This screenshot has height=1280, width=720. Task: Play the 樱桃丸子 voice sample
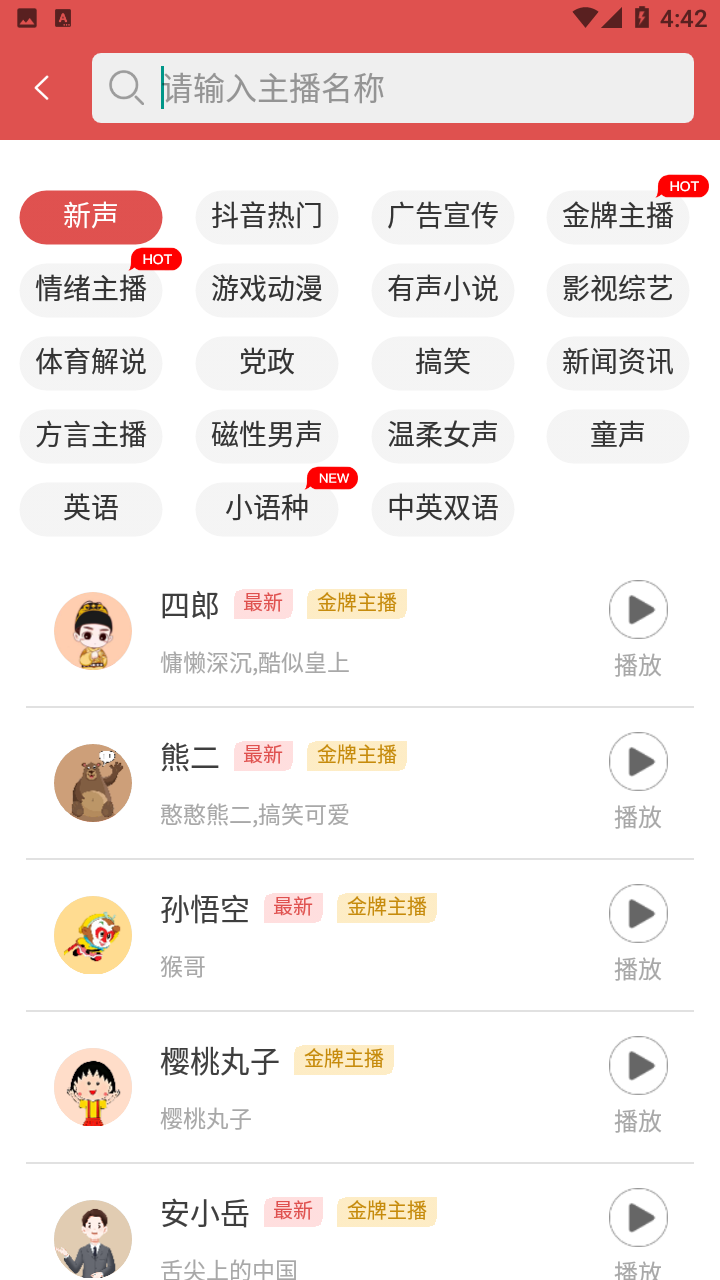[x=638, y=1066]
